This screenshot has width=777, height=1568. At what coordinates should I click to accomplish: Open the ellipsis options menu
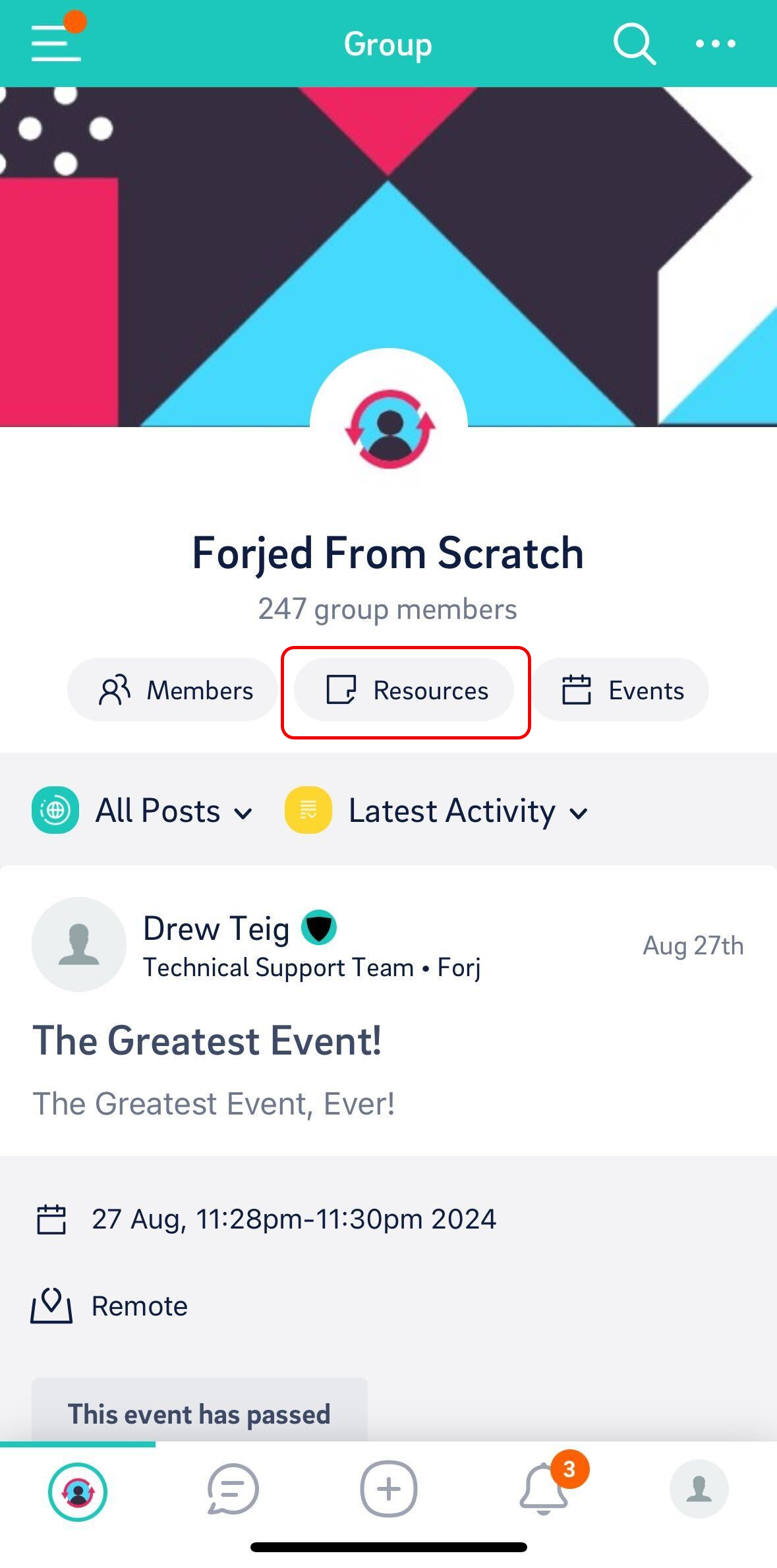pos(716,44)
